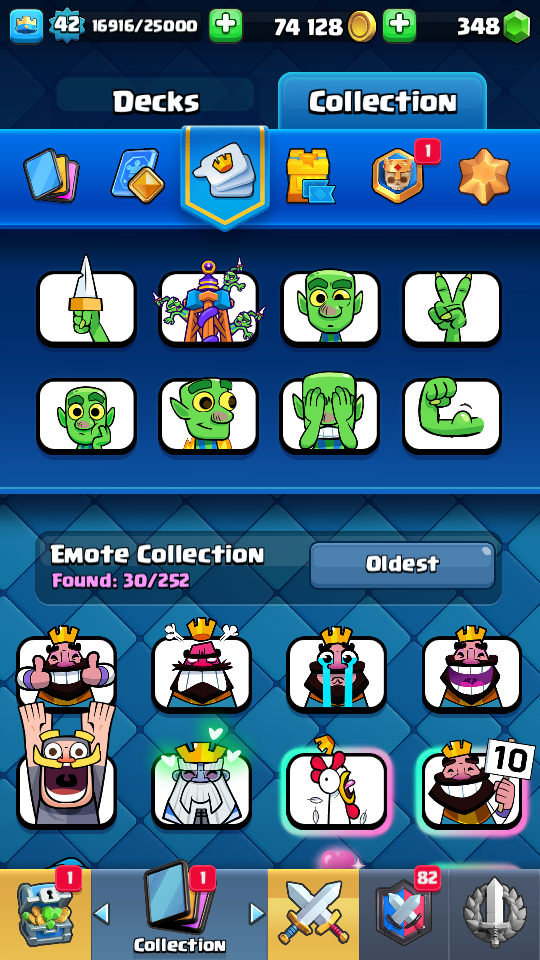Select the goblin peace sign emote
Screen dimensions: 540x960
pyautogui.click(x=452, y=308)
